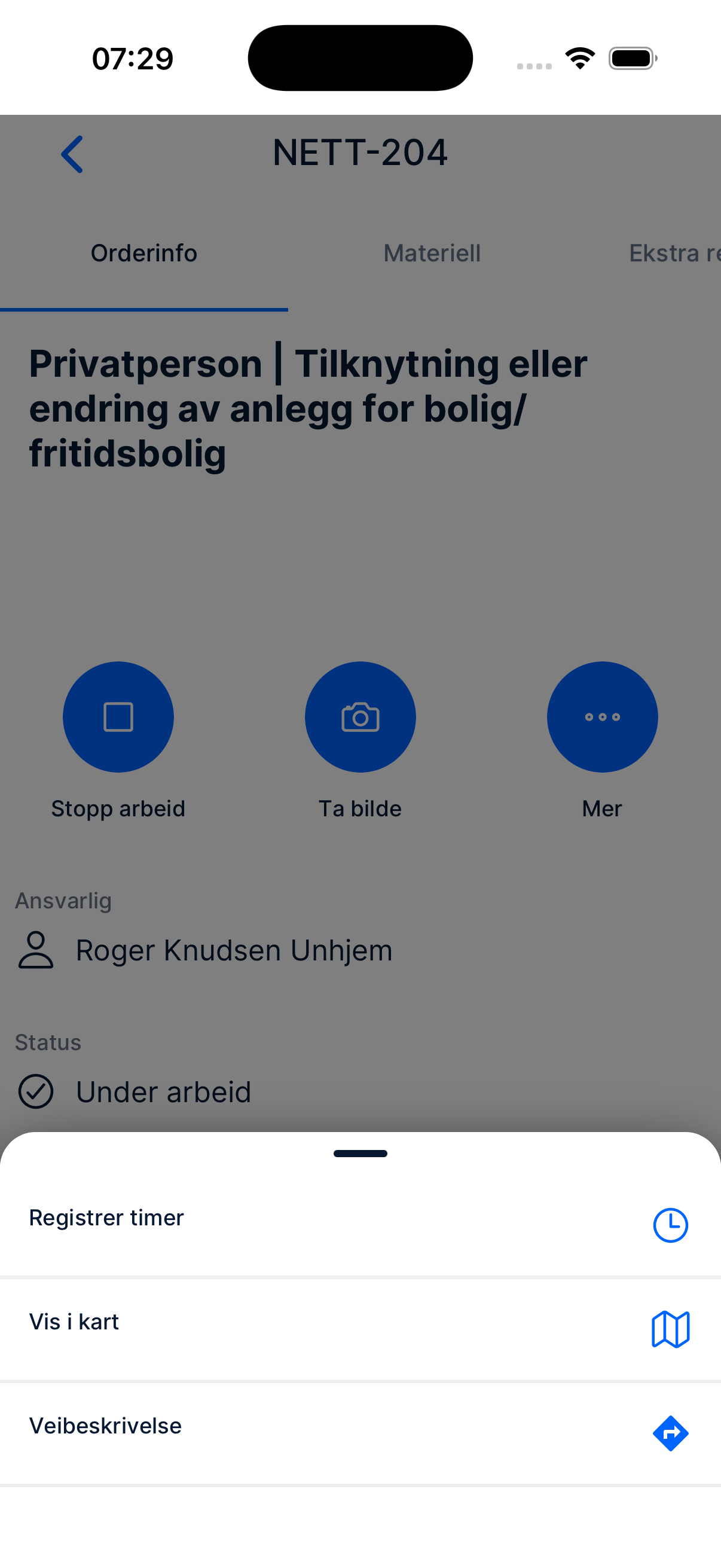Open the Mer options icon
This screenshot has height=1568, width=721.
pyautogui.click(x=602, y=717)
